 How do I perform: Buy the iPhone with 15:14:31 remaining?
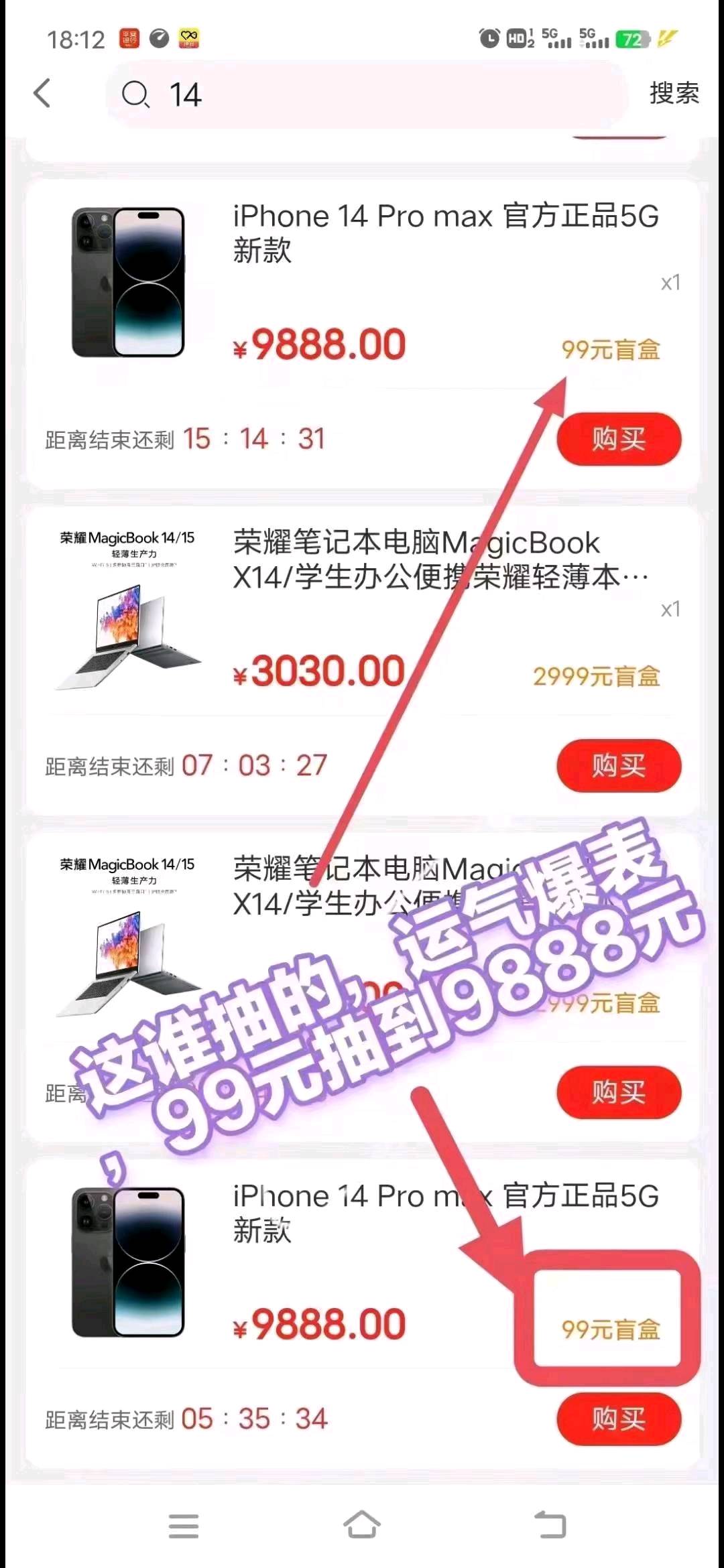tap(619, 439)
